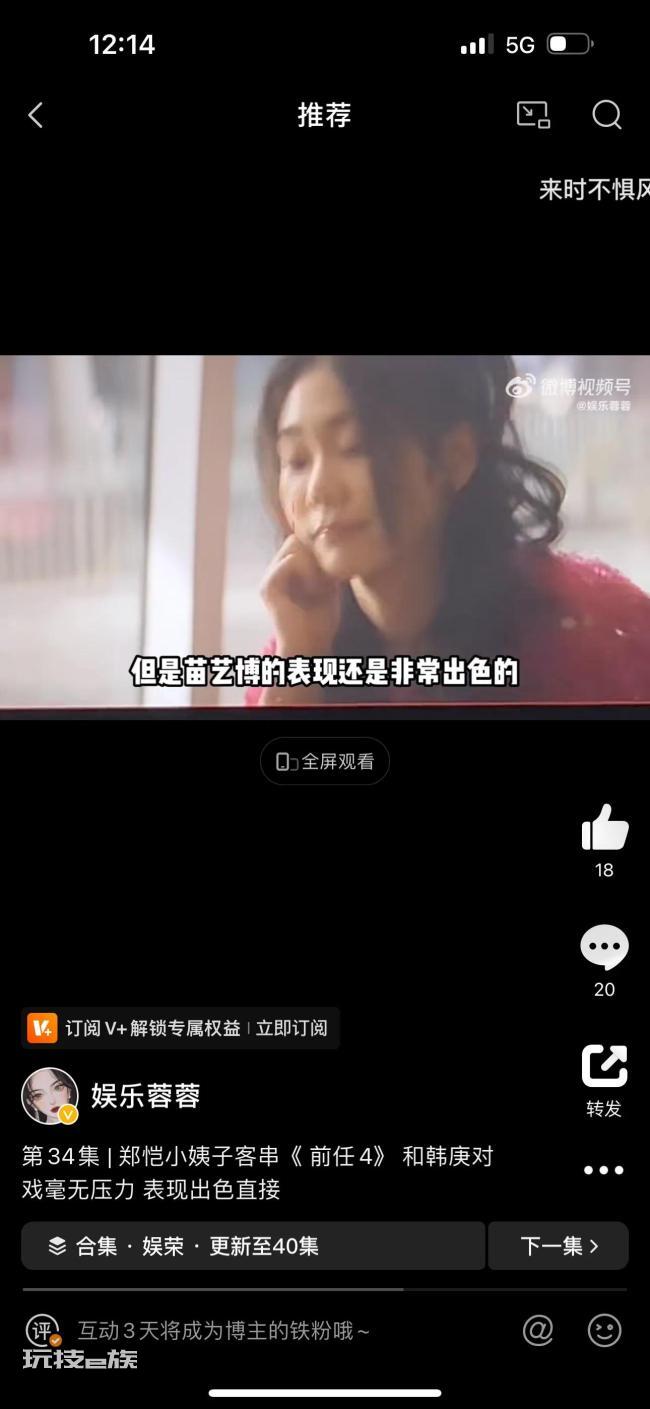Open the three-dot more options menu

click(604, 1170)
